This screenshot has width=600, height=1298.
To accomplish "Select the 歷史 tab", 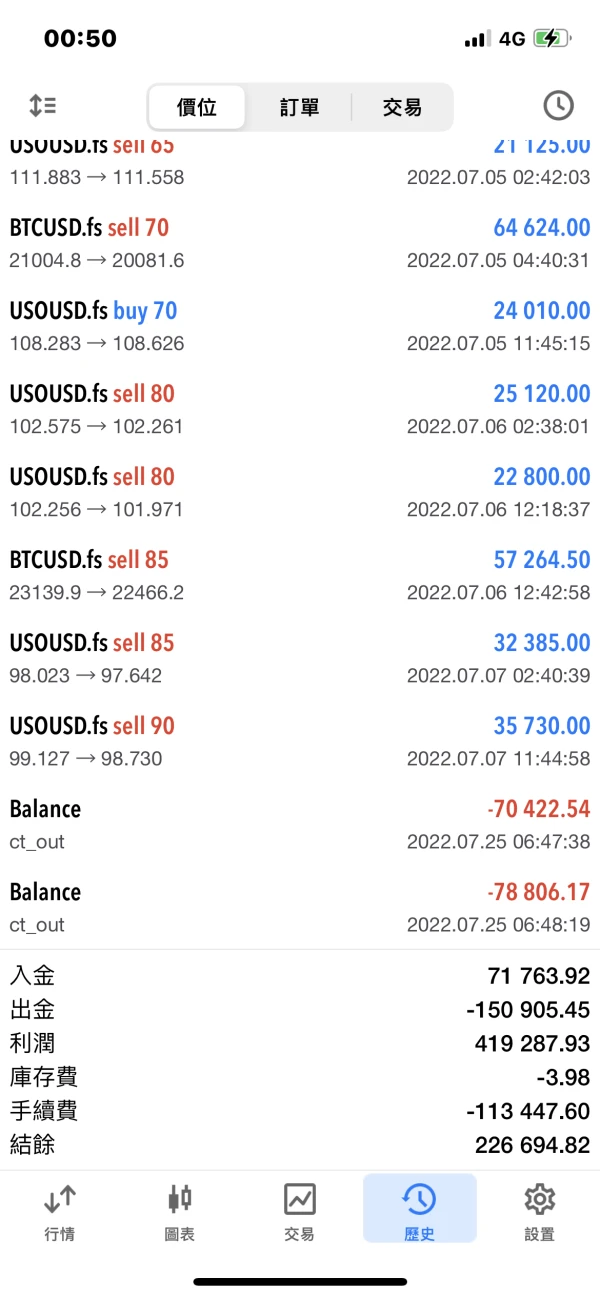I will tap(419, 1210).
